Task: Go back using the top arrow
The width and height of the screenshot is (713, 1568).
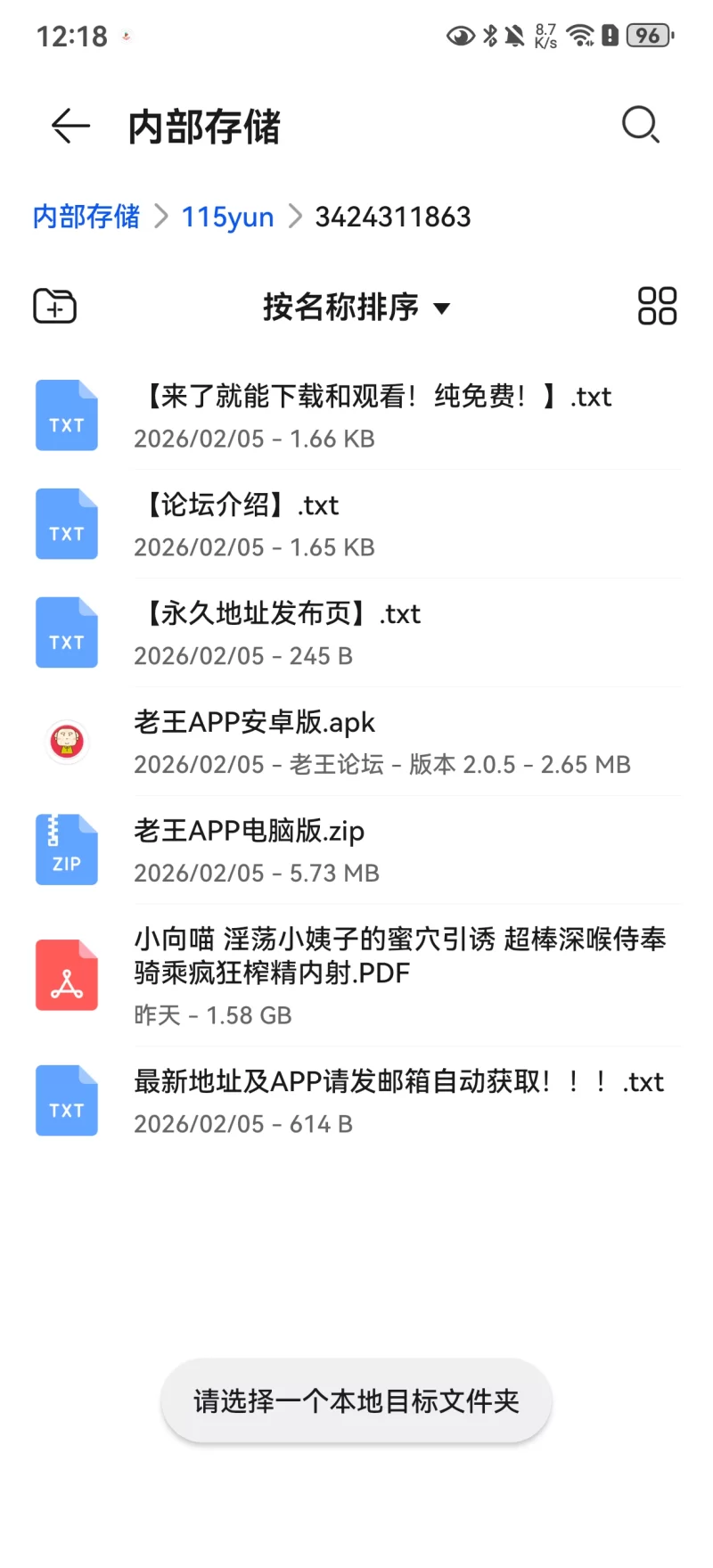Action: coord(70,126)
